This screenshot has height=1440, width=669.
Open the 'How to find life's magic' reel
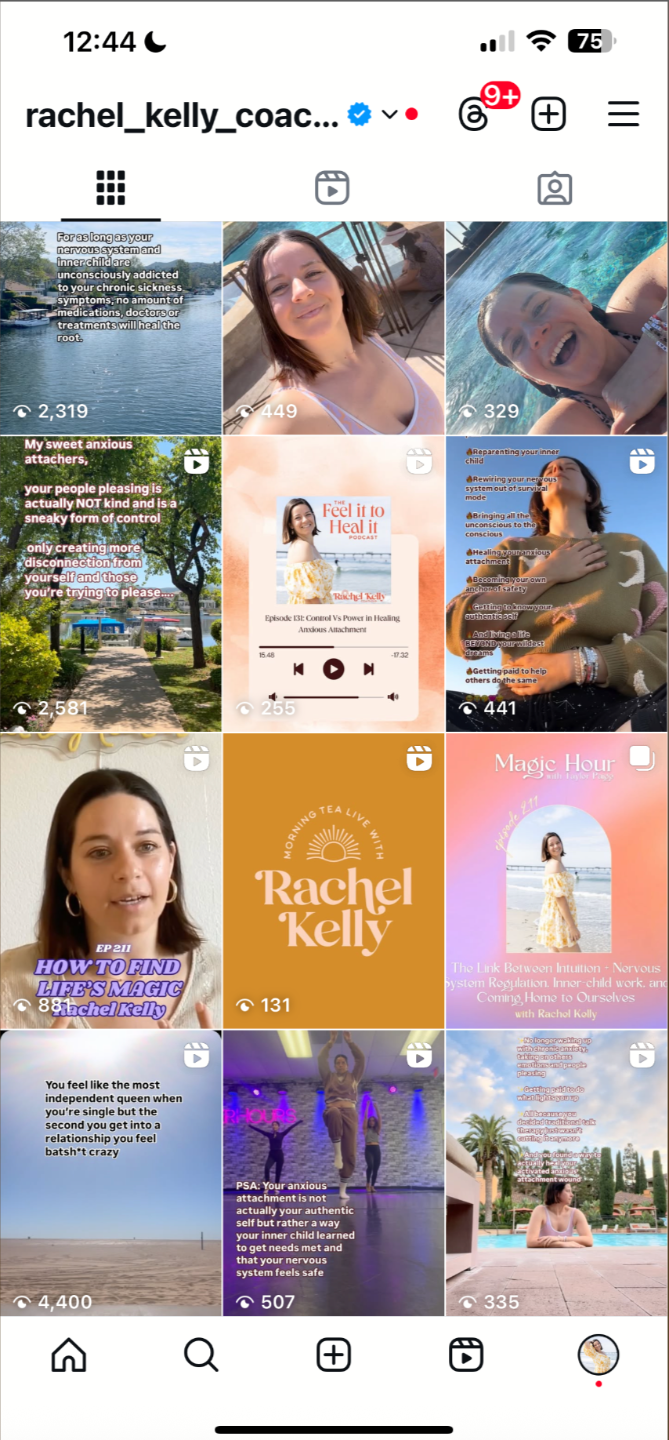(x=110, y=880)
